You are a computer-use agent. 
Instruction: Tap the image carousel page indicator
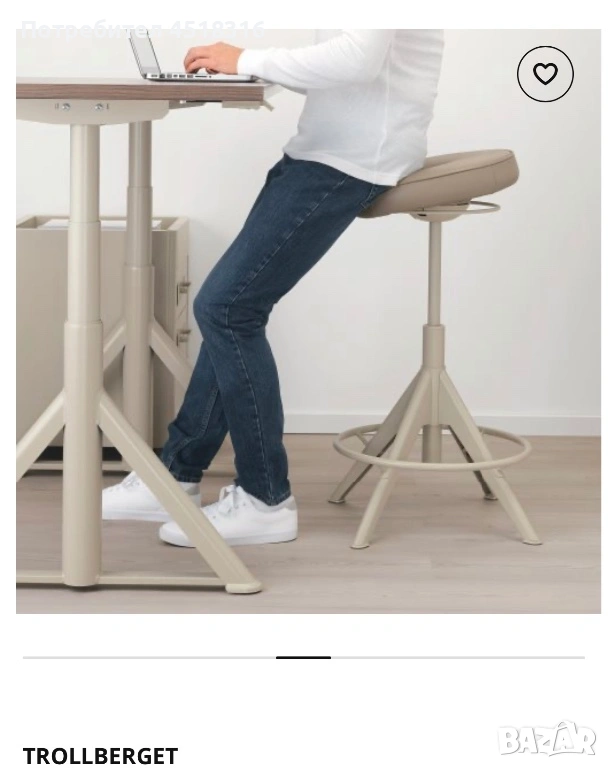303,657
